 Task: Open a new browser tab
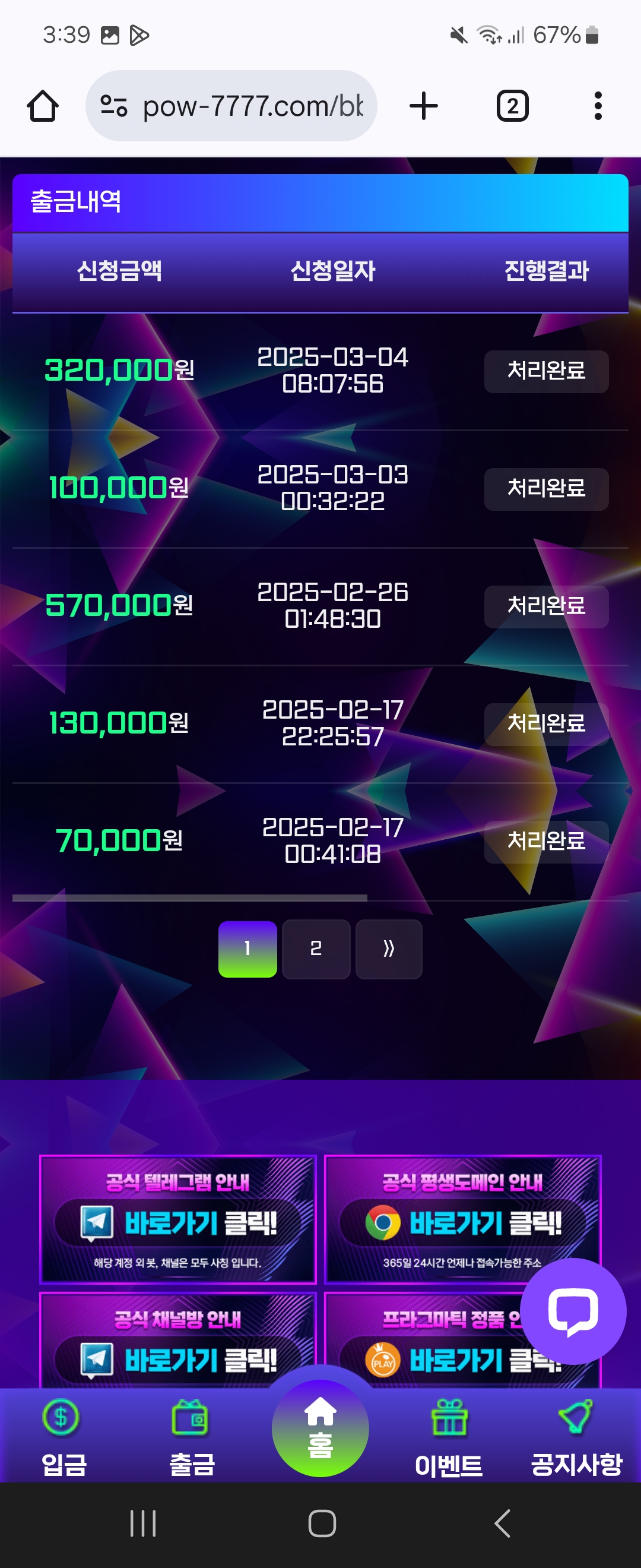(x=423, y=106)
